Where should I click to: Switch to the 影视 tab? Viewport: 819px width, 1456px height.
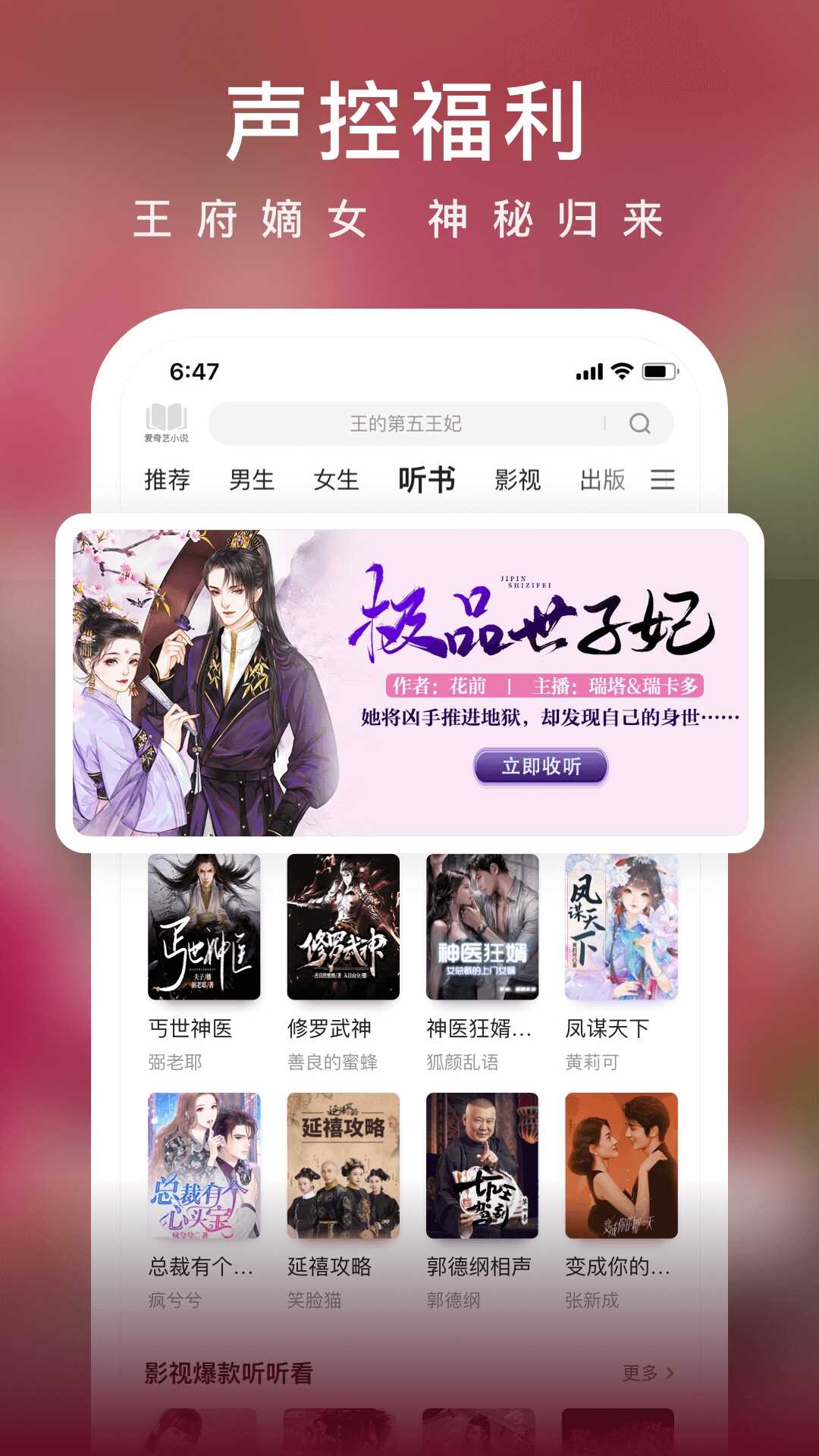pyautogui.click(x=516, y=480)
